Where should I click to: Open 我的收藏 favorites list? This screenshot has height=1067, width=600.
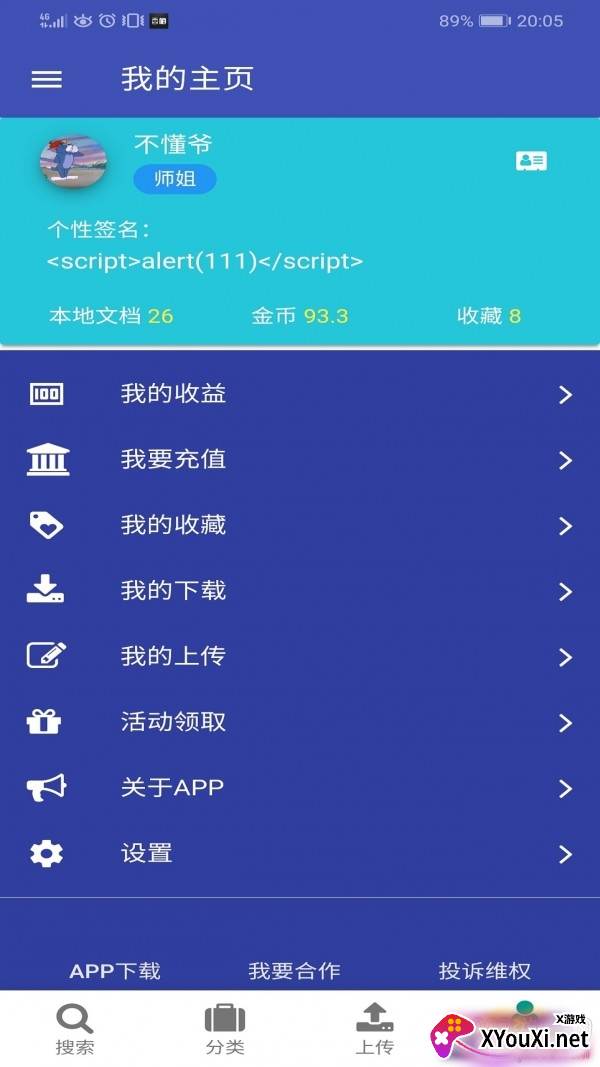[300, 525]
